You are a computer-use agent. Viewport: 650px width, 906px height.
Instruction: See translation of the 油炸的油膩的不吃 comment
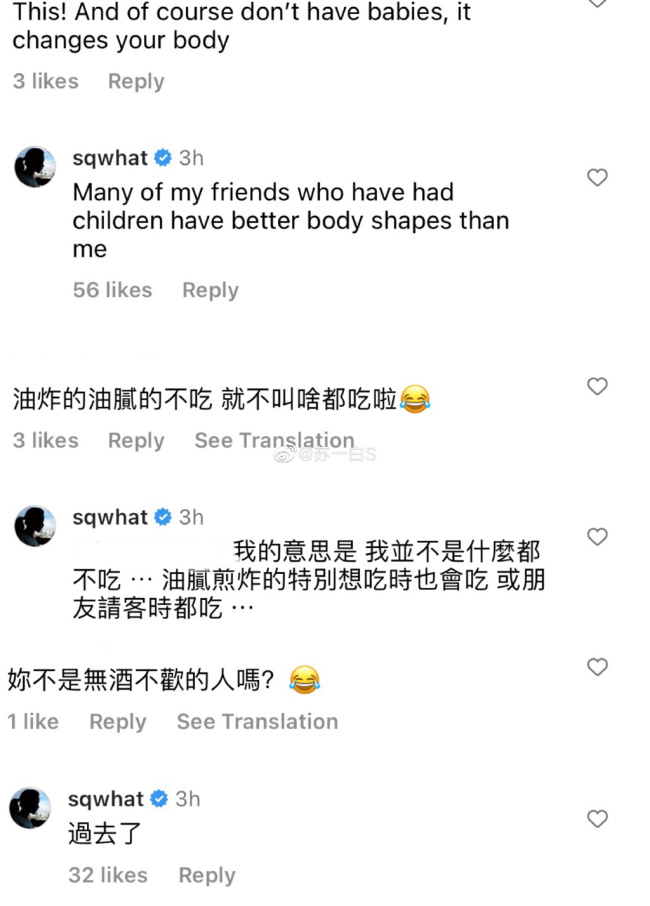[274, 441]
